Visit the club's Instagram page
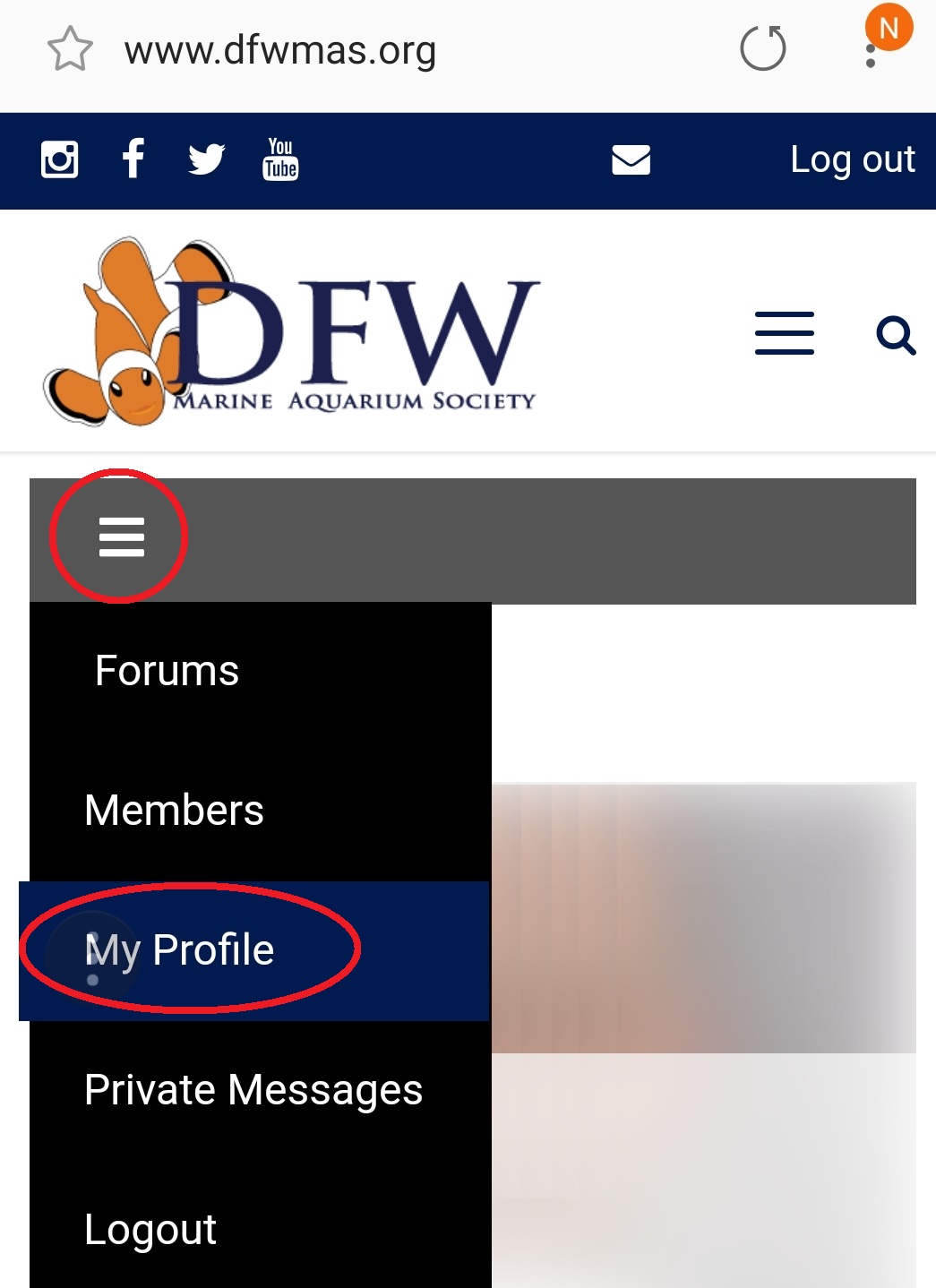The image size is (936, 1288). click(60, 160)
